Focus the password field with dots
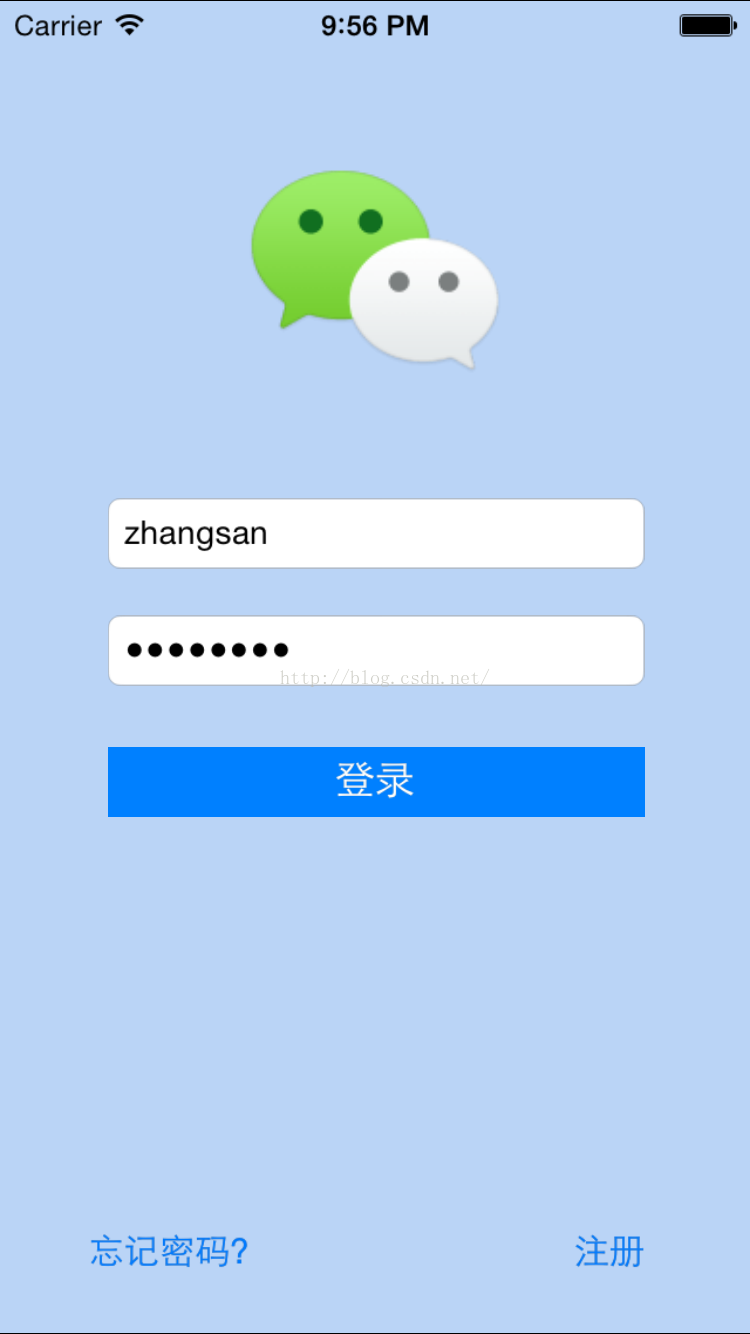 376,650
